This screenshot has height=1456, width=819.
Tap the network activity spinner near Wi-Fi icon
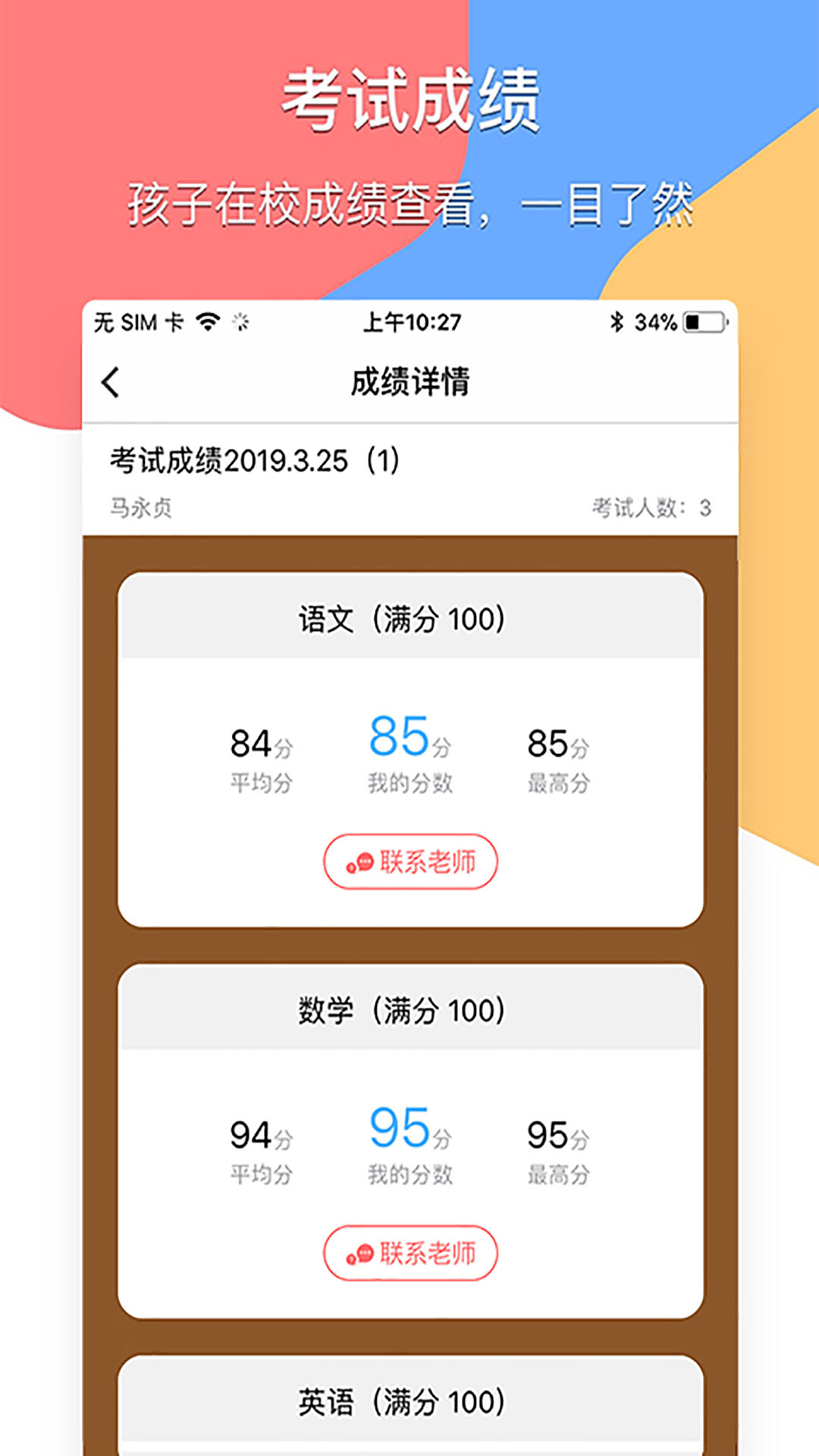pos(241,322)
